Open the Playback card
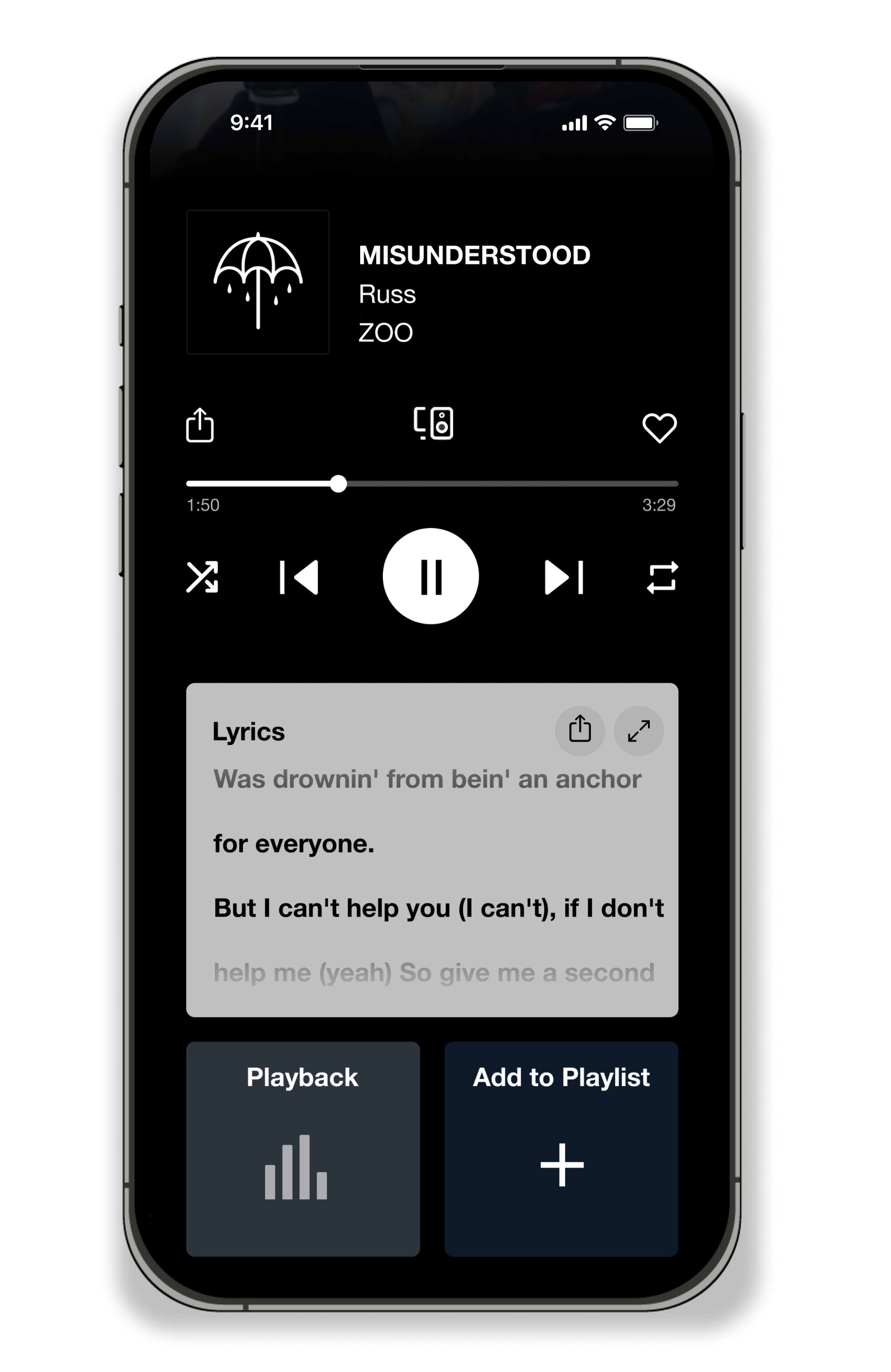 point(303,1148)
